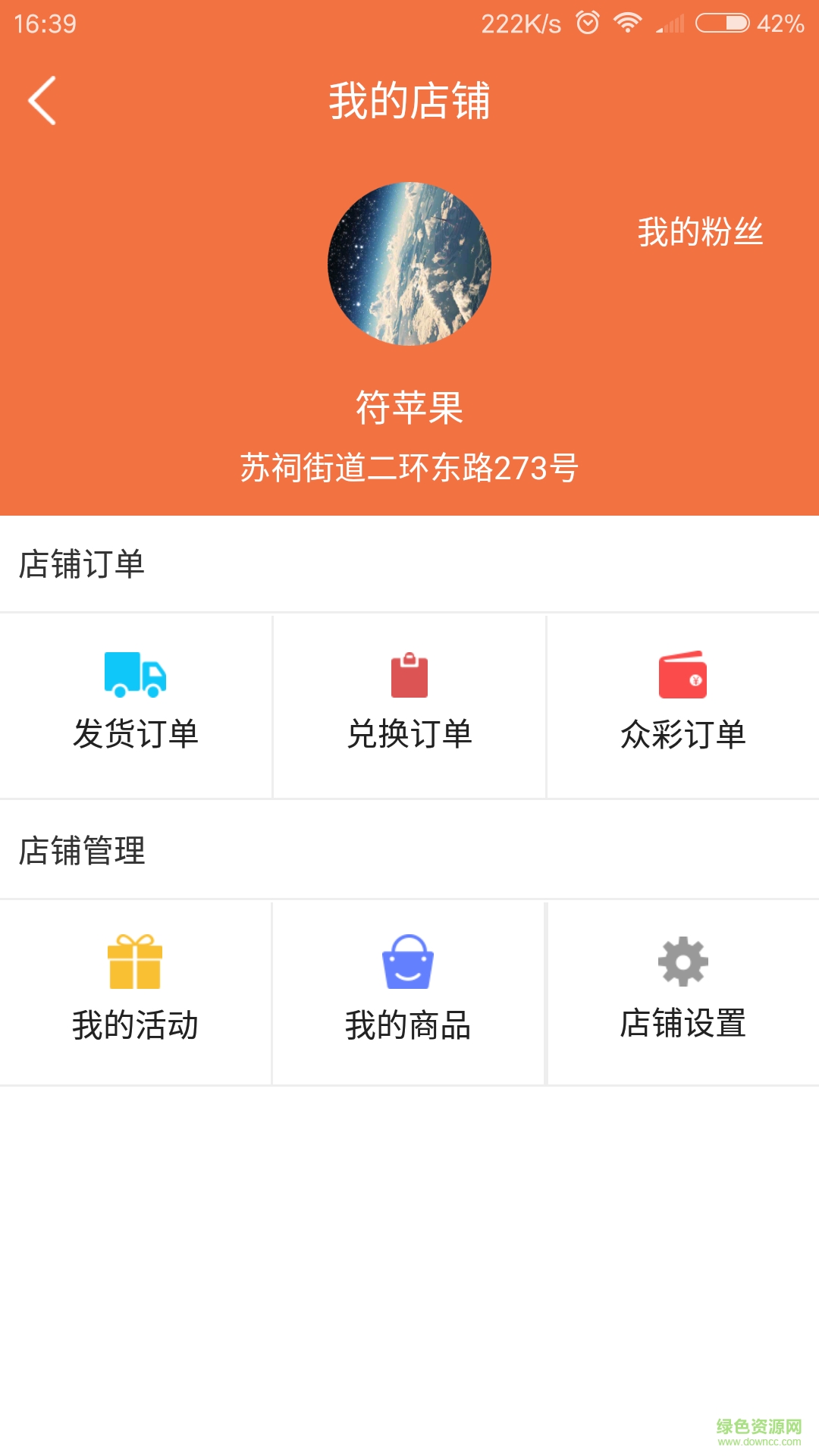Open 店铺设置 using the gear icon
This screenshot has width=819, height=1456.
click(x=681, y=963)
